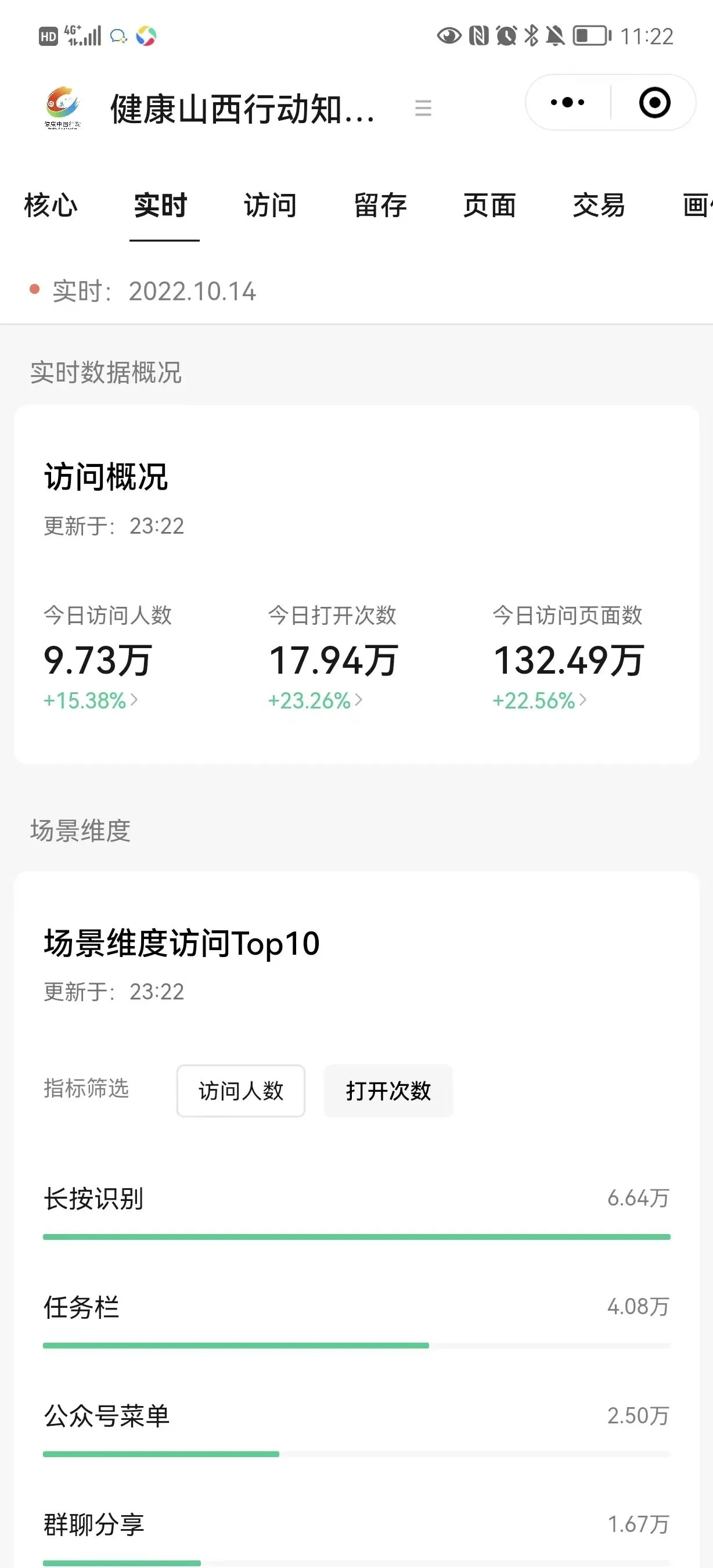This screenshot has height=1568, width=713.
Task: View 今日打开次数 trend +23.26%
Action: (x=315, y=700)
